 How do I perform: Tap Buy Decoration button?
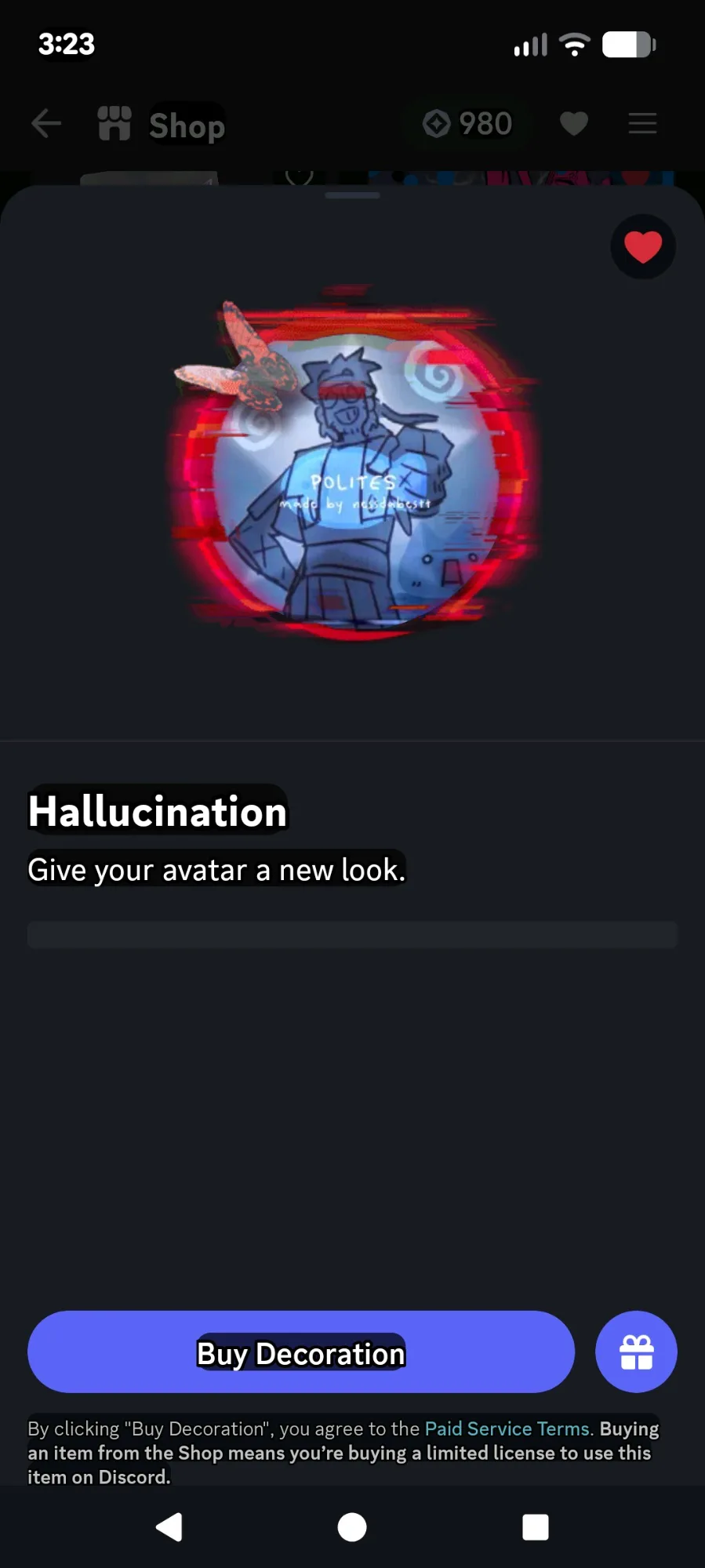coord(301,1352)
